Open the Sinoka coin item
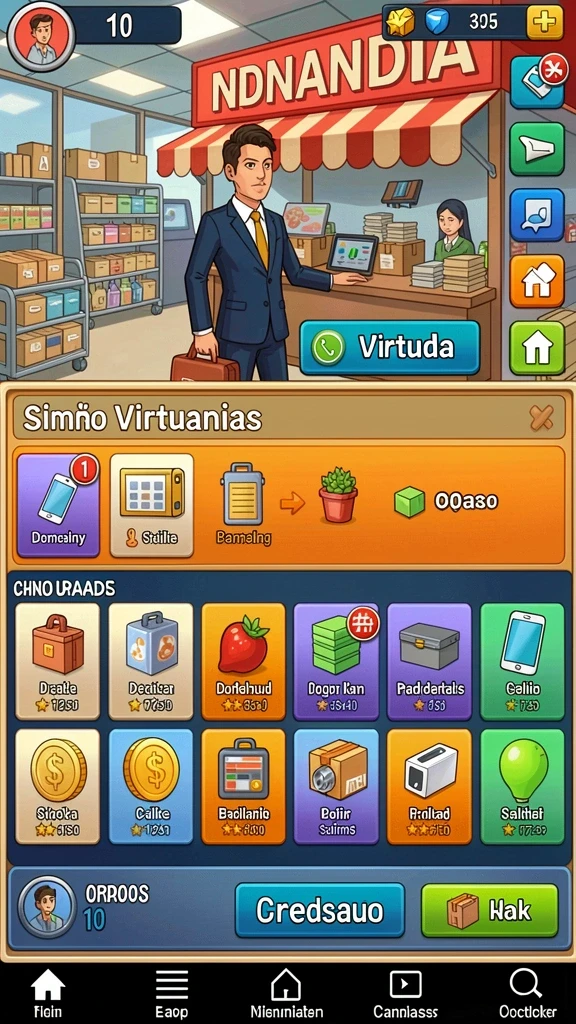This screenshot has height=1024, width=576. 57,787
